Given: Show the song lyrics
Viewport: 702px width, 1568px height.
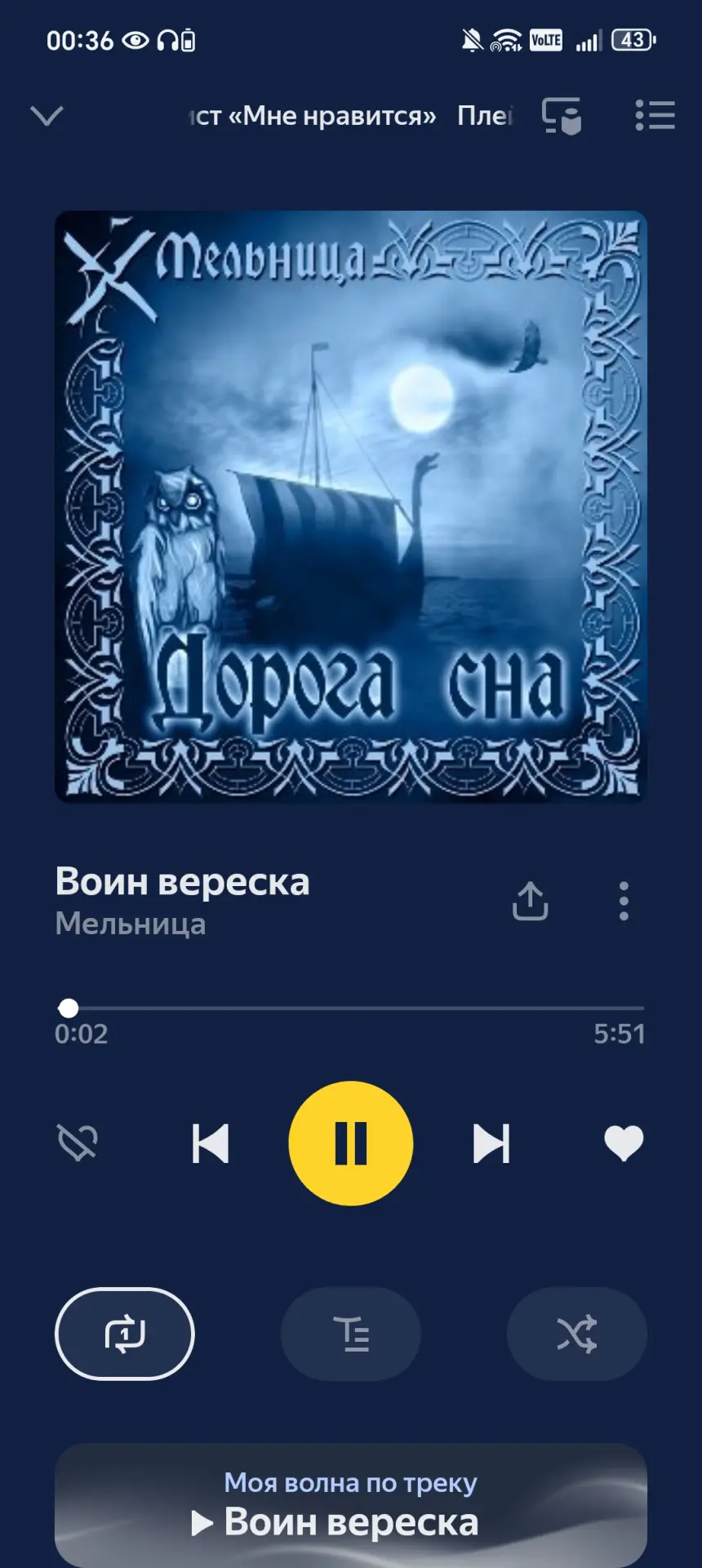Looking at the screenshot, I should [351, 1334].
